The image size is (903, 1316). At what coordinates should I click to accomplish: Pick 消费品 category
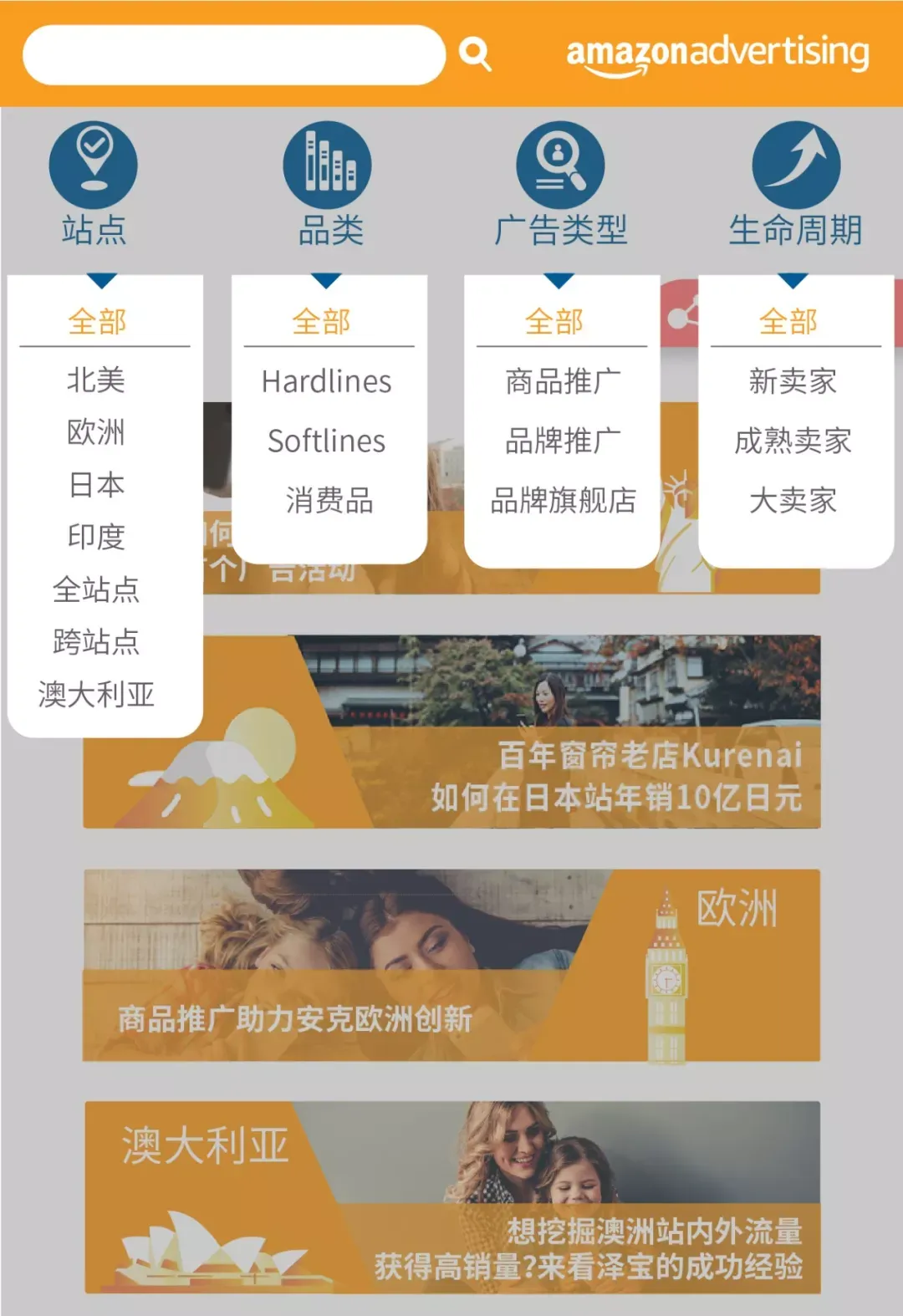click(329, 501)
